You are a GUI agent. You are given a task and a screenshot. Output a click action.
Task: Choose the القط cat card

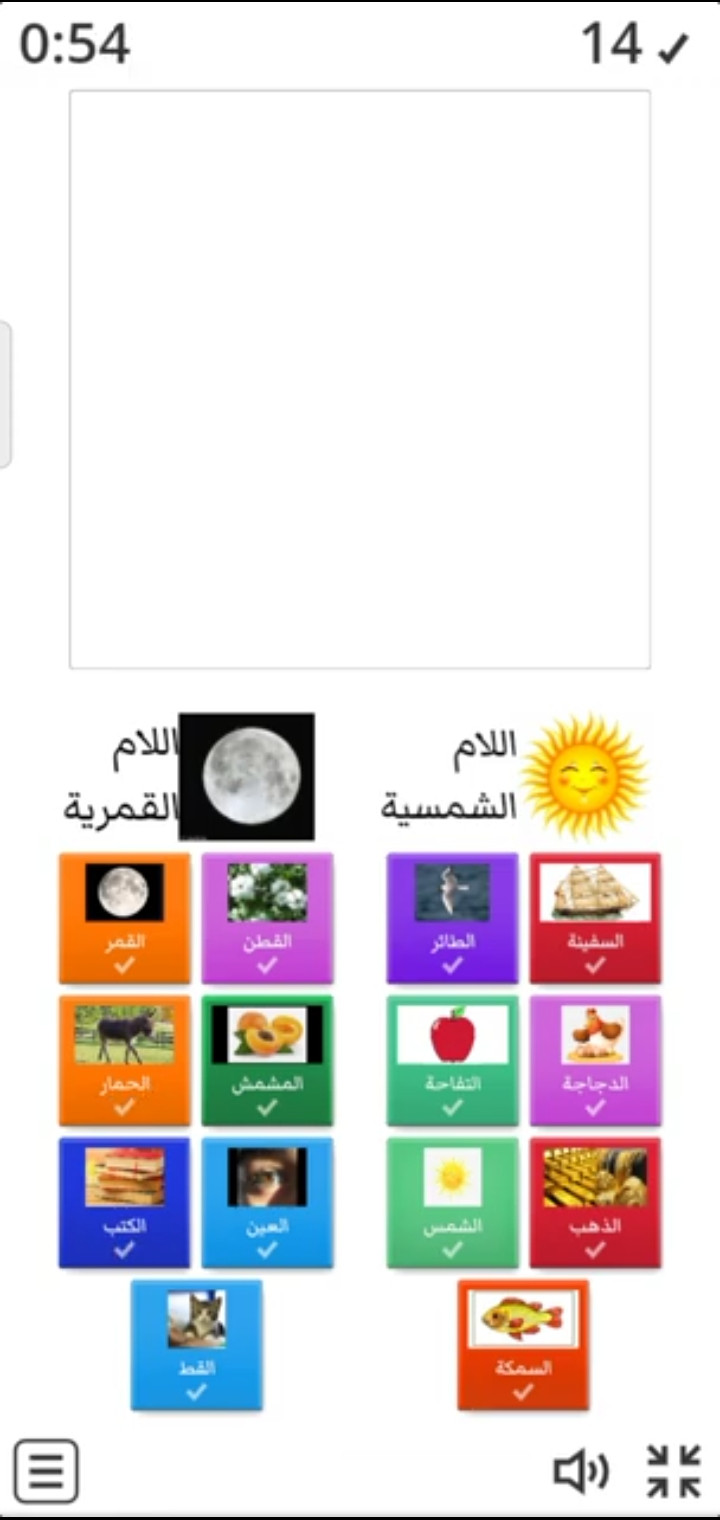tap(196, 1345)
